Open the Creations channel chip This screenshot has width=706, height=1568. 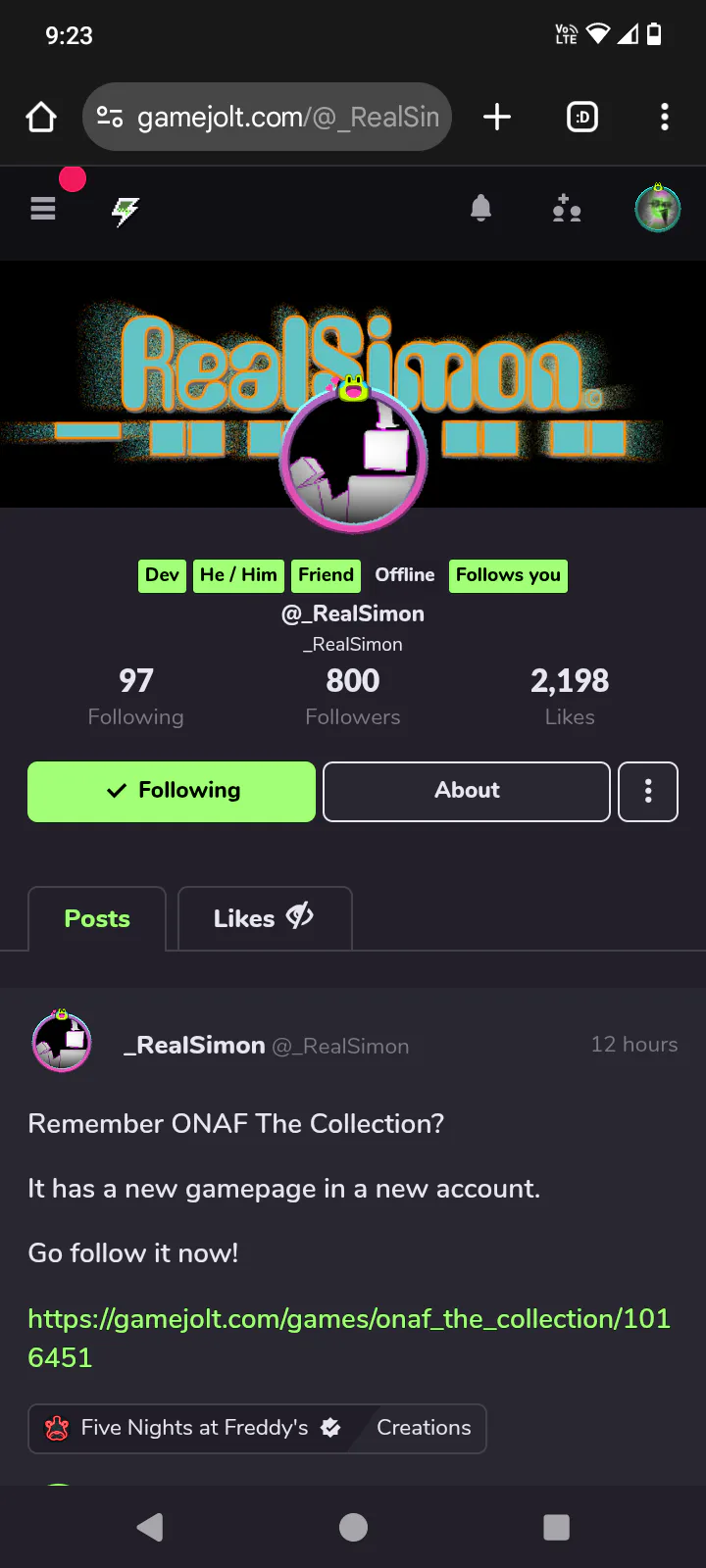point(424,1428)
